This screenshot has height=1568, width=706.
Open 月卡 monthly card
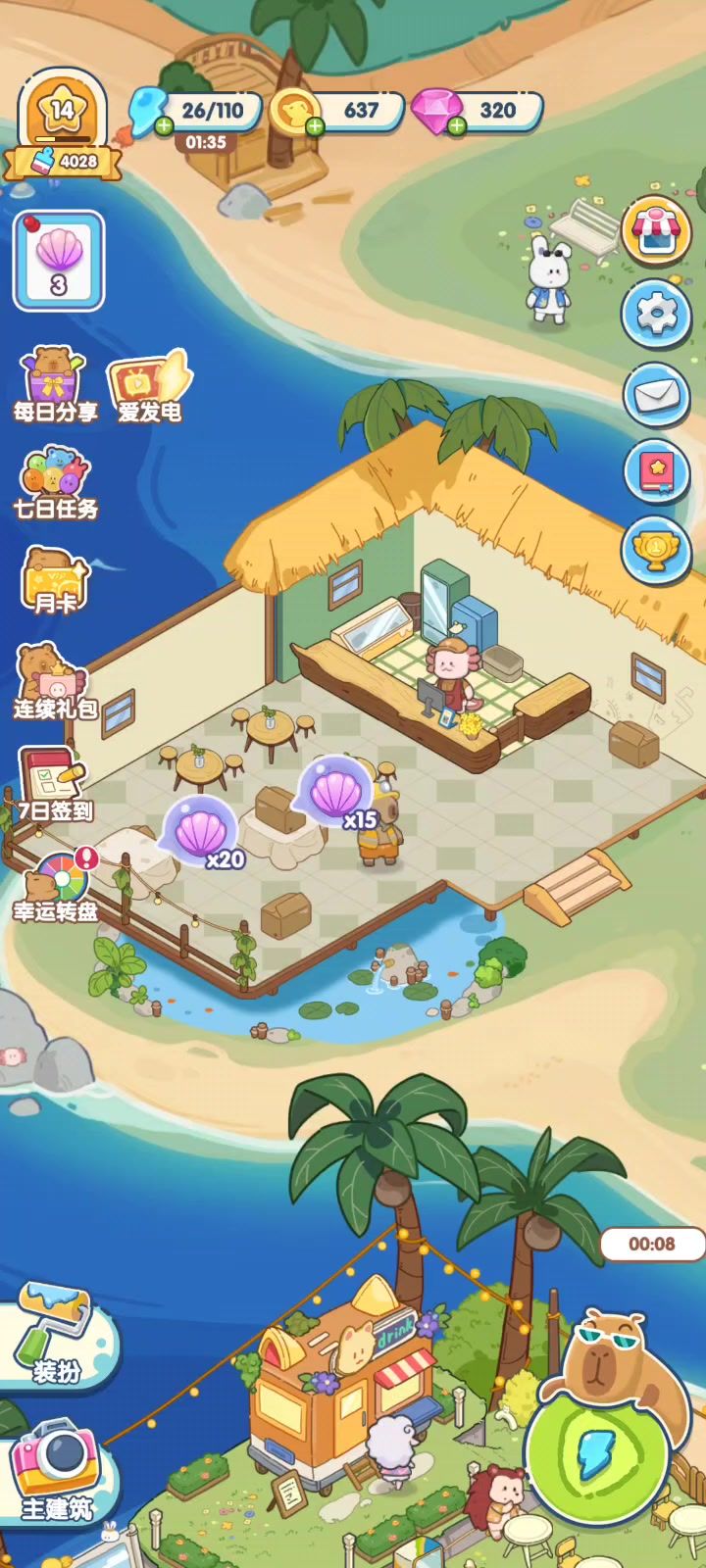55,580
